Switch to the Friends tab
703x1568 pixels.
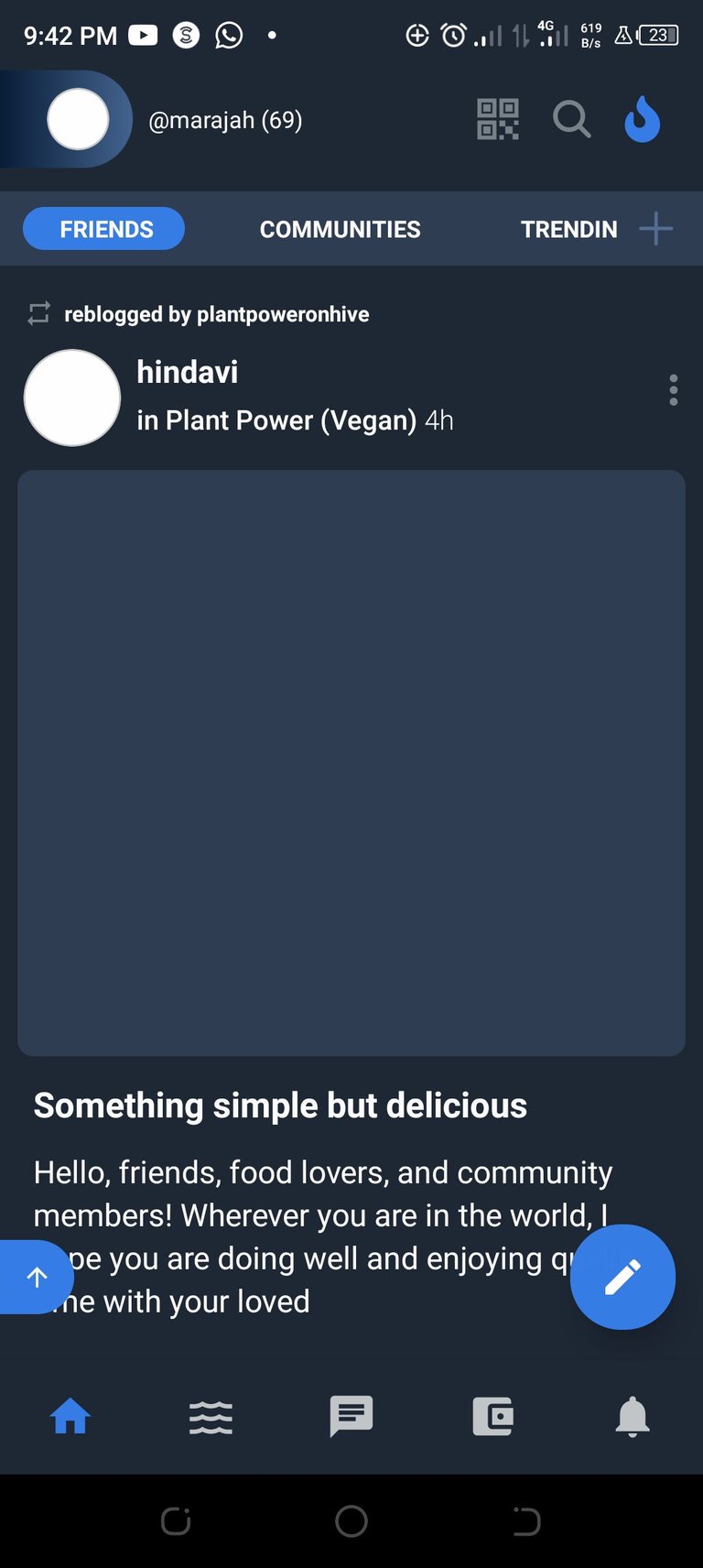104,229
